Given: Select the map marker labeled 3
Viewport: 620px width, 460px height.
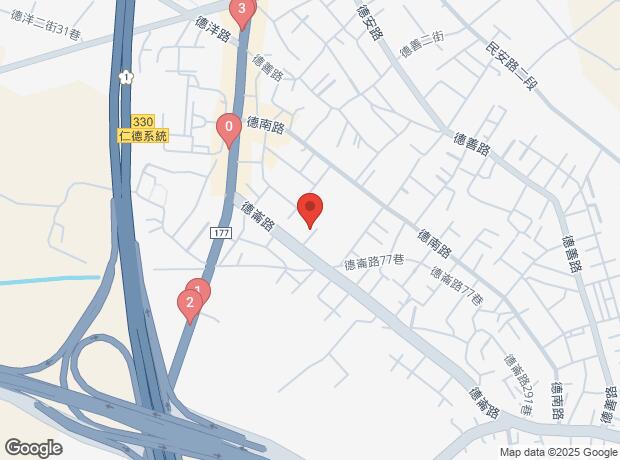Looking at the screenshot, I should (x=241, y=11).
